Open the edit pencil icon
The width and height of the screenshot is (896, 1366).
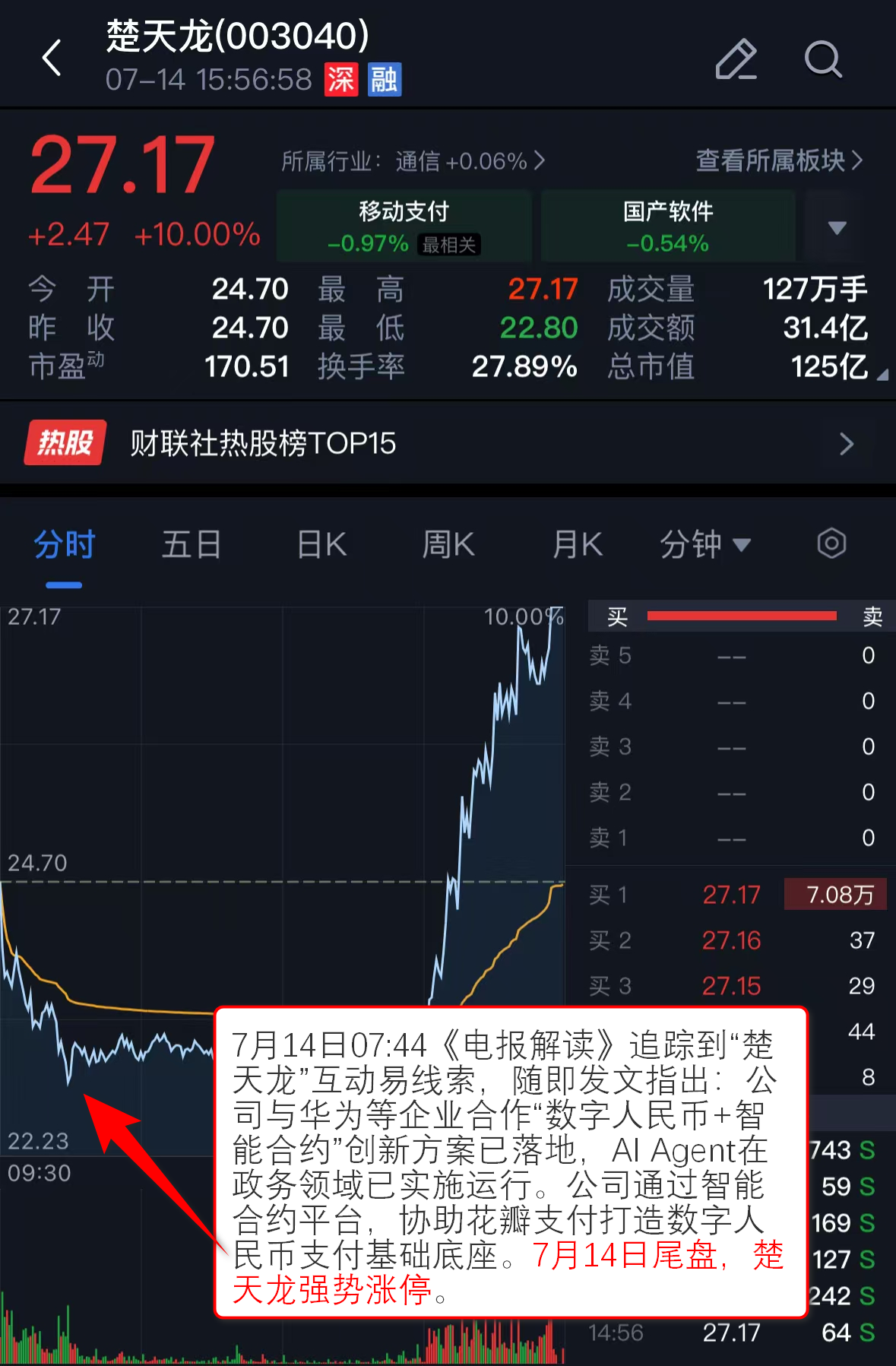(x=736, y=59)
